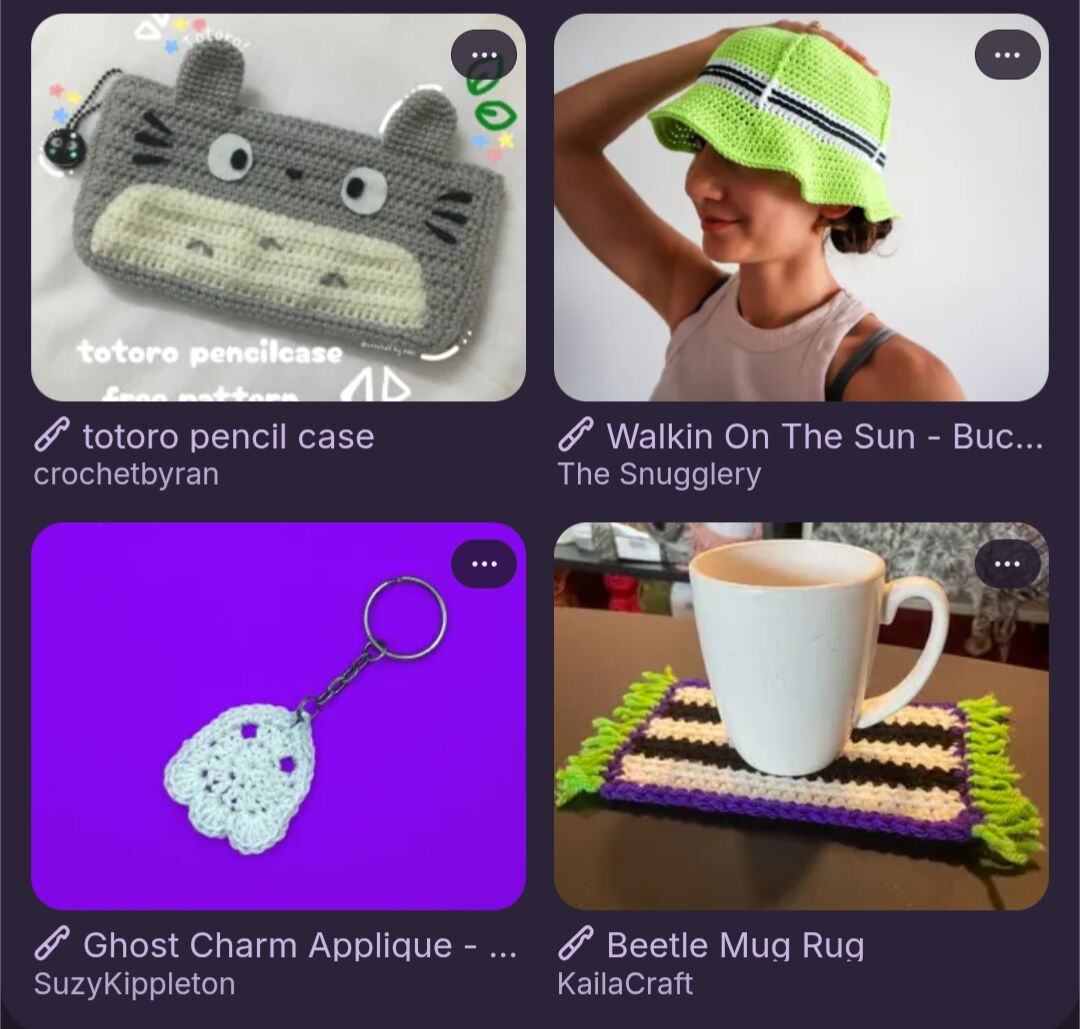This screenshot has width=1080, height=1029.
Task: Open more options on totoro pencil case
Action: tap(484, 55)
